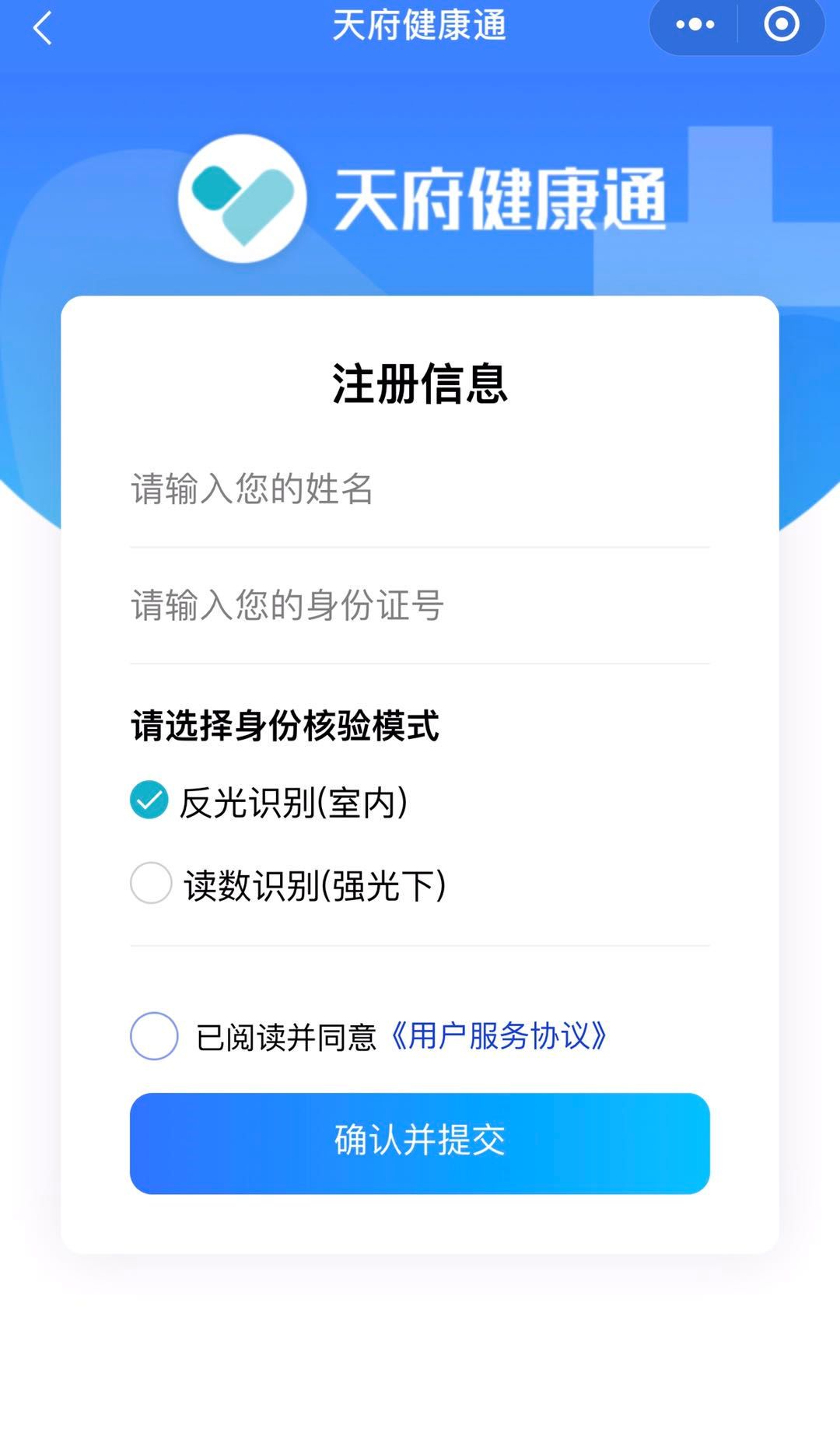Close the mini program via circle icon

point(781,25)
